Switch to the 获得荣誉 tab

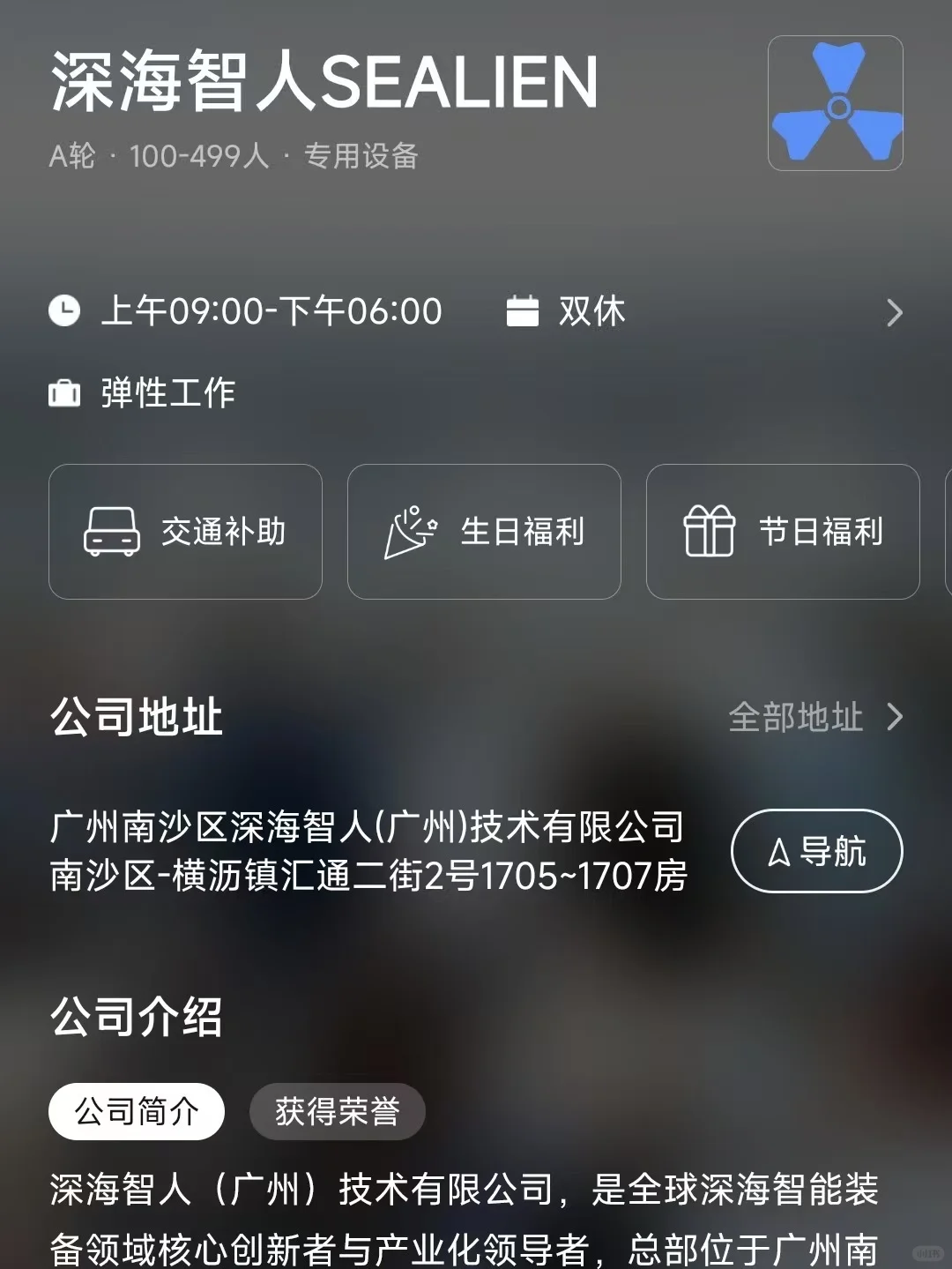click(338, 1111)
